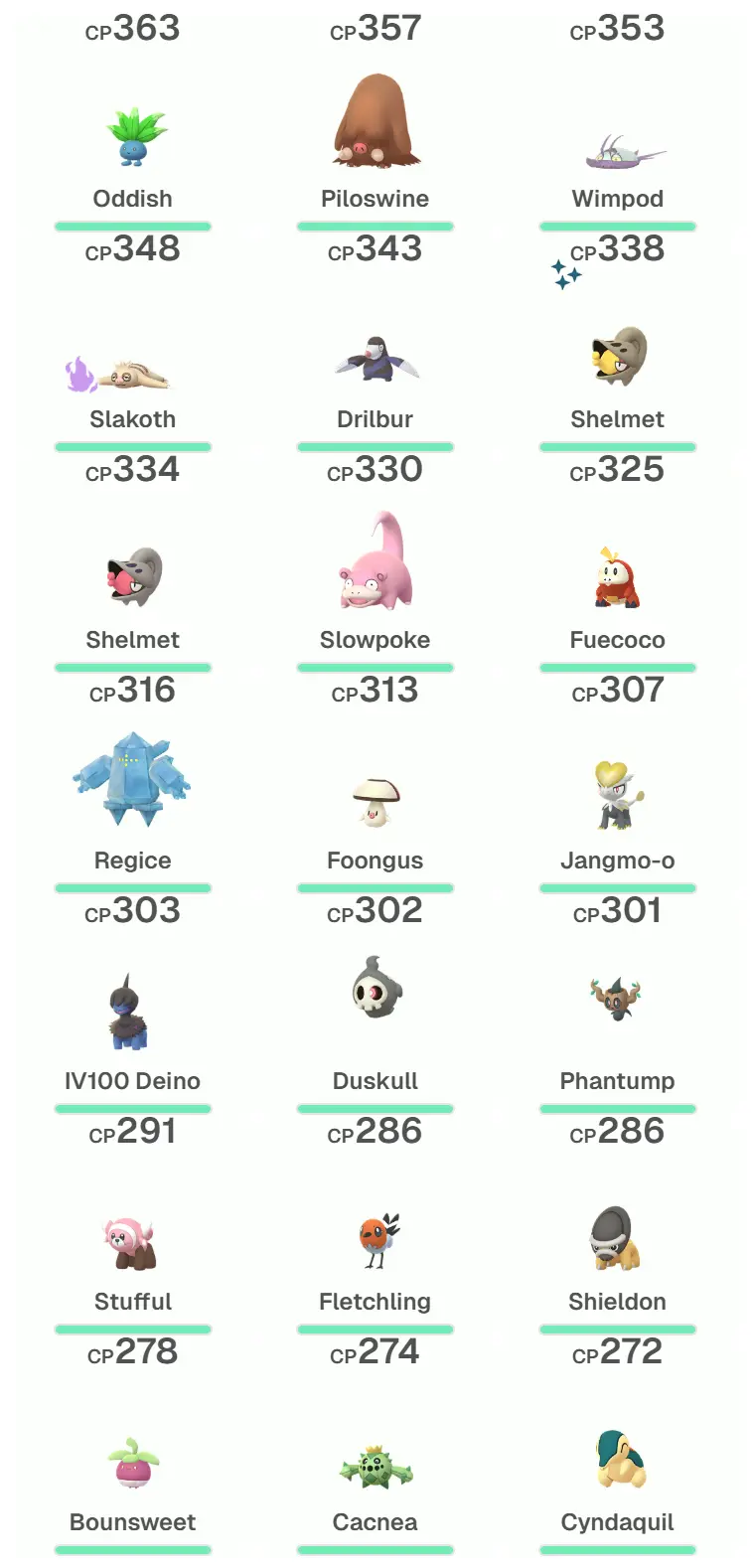Select the Regice tile

133,782
